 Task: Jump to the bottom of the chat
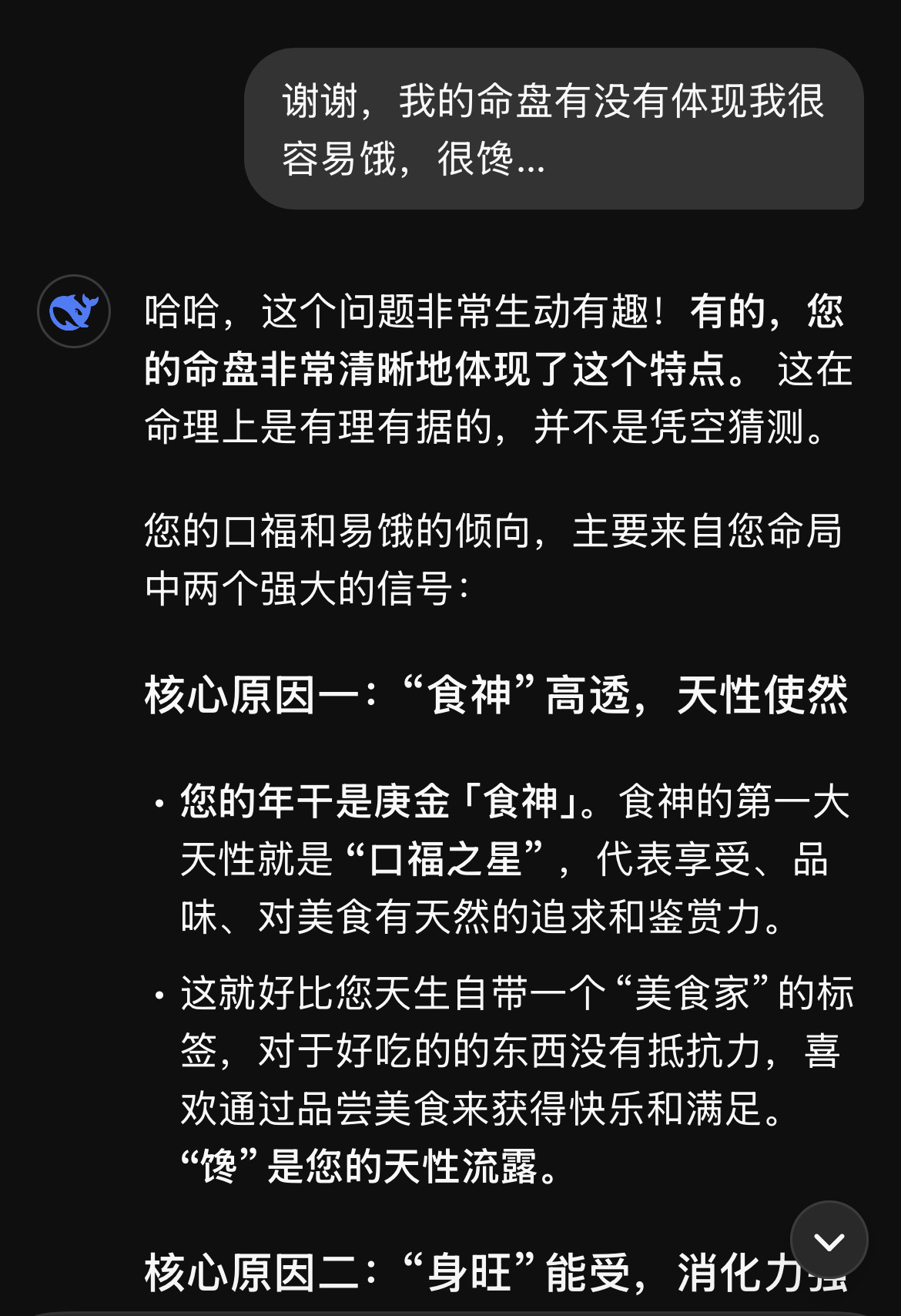829,1240
